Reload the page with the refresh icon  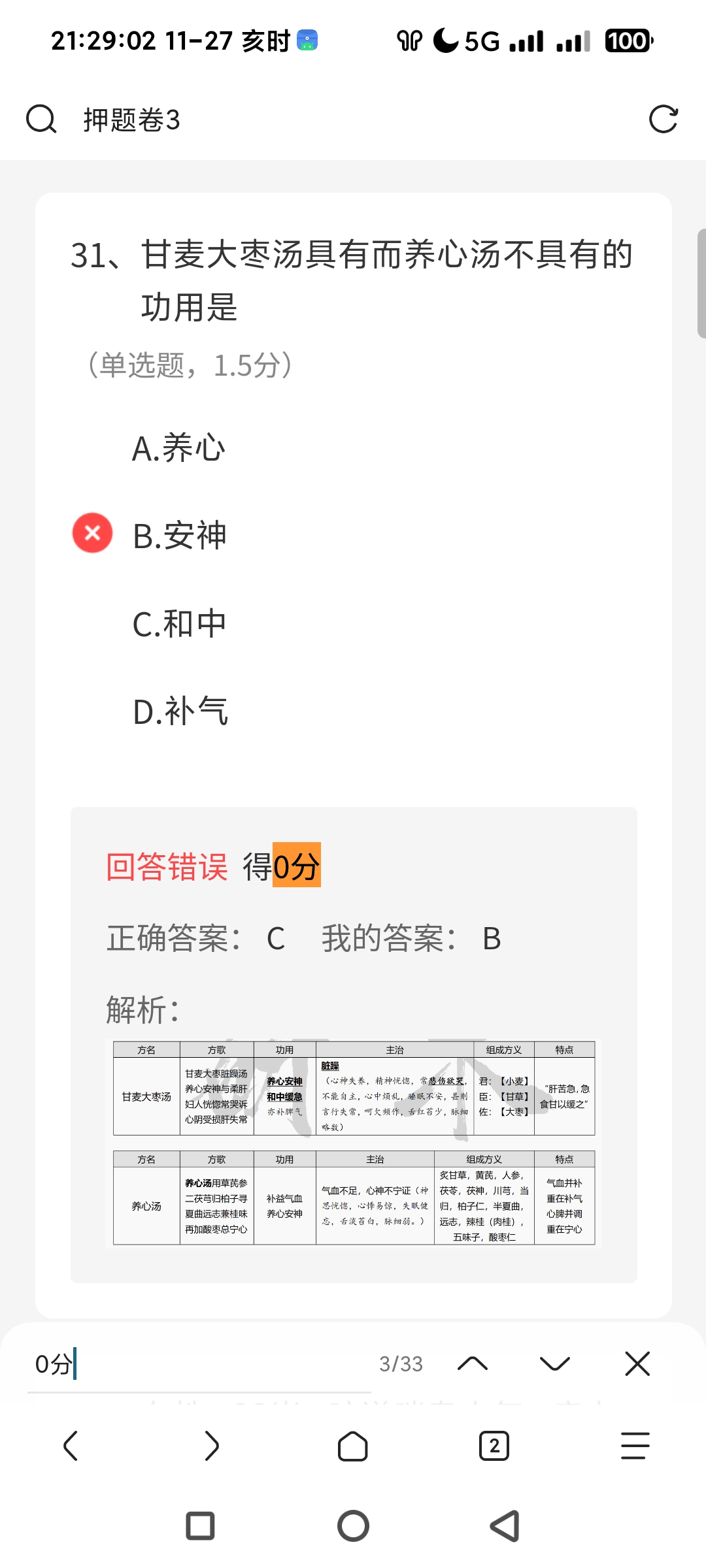click(x=663, y=120)
